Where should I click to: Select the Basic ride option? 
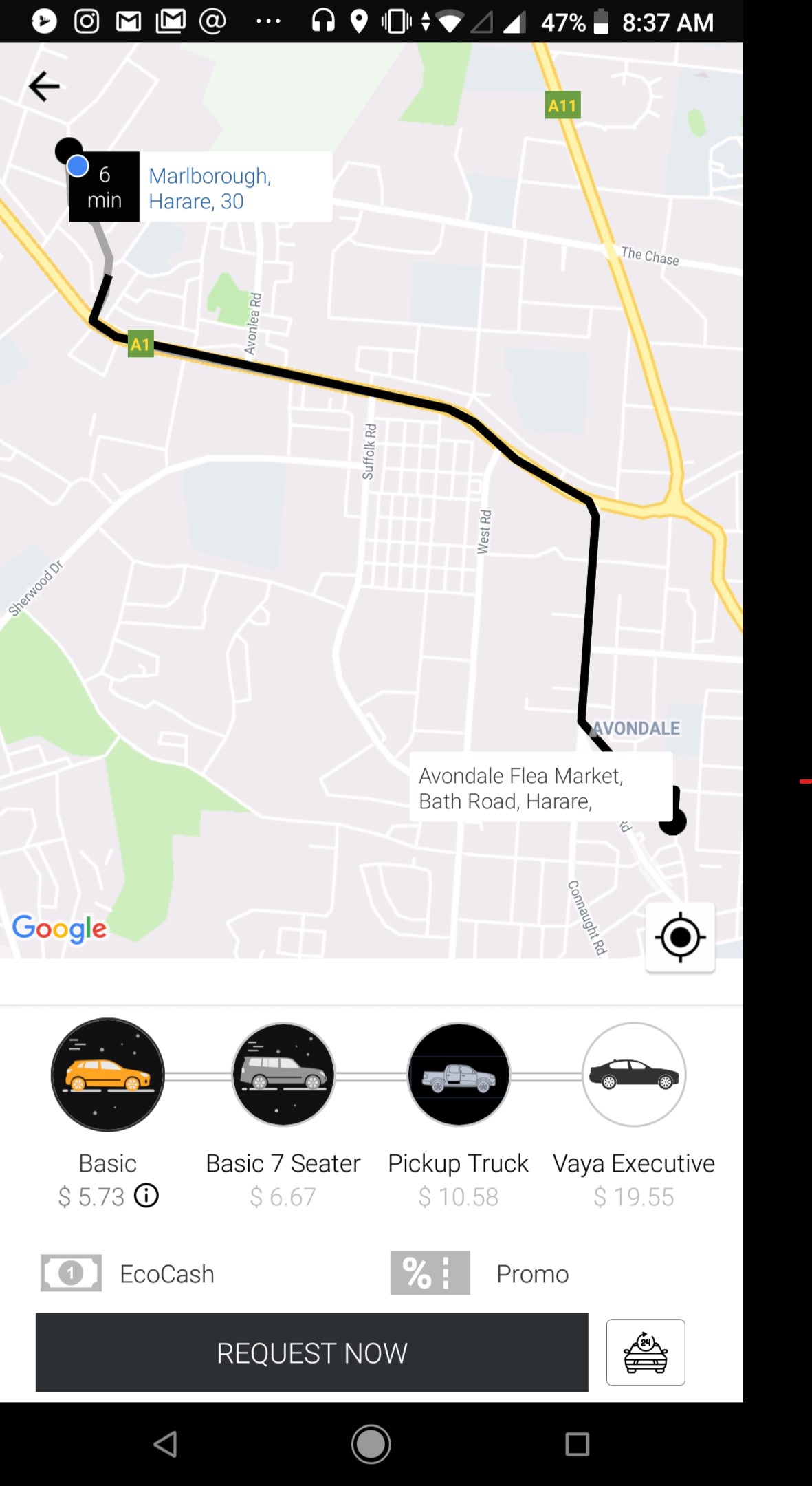[x=108, y=1075]
